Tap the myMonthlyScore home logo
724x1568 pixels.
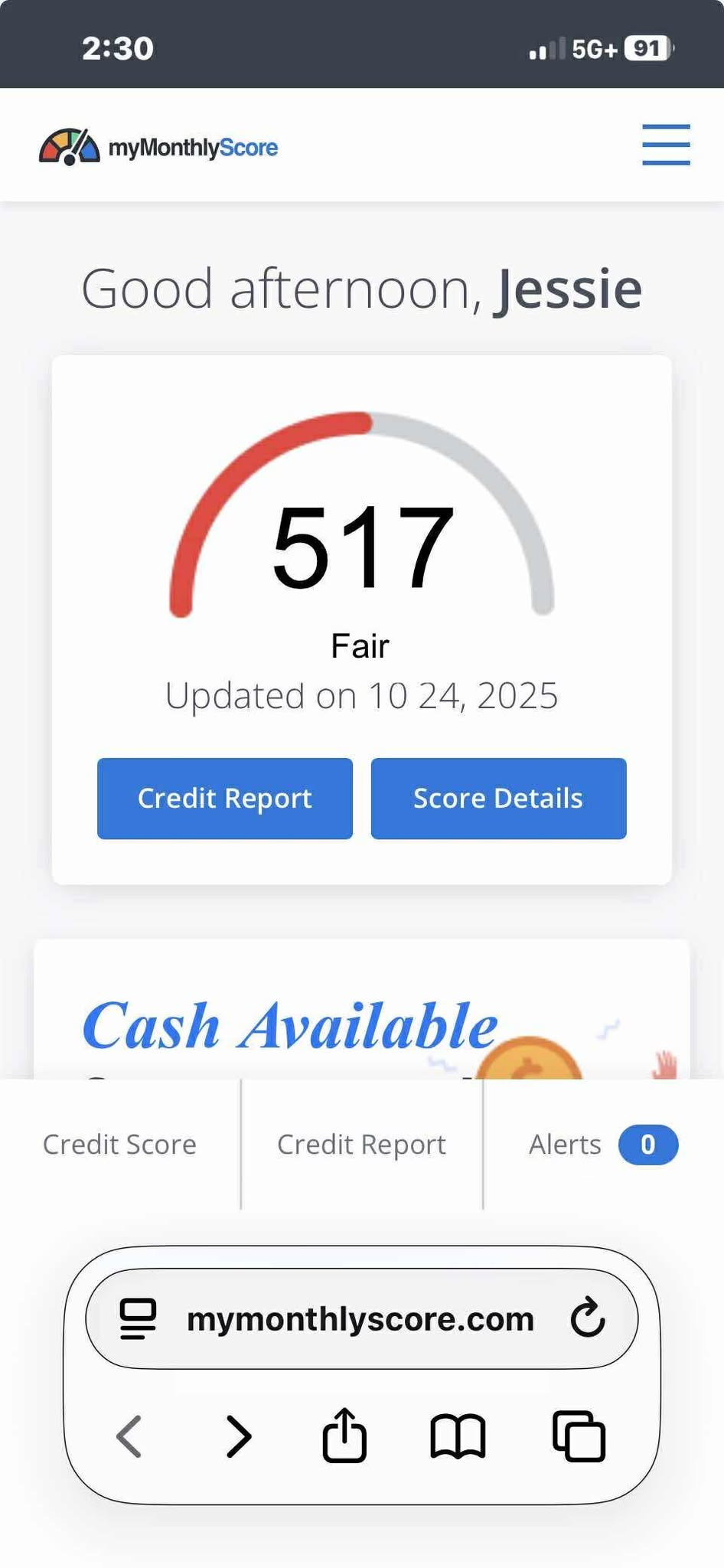pos(158,146)
